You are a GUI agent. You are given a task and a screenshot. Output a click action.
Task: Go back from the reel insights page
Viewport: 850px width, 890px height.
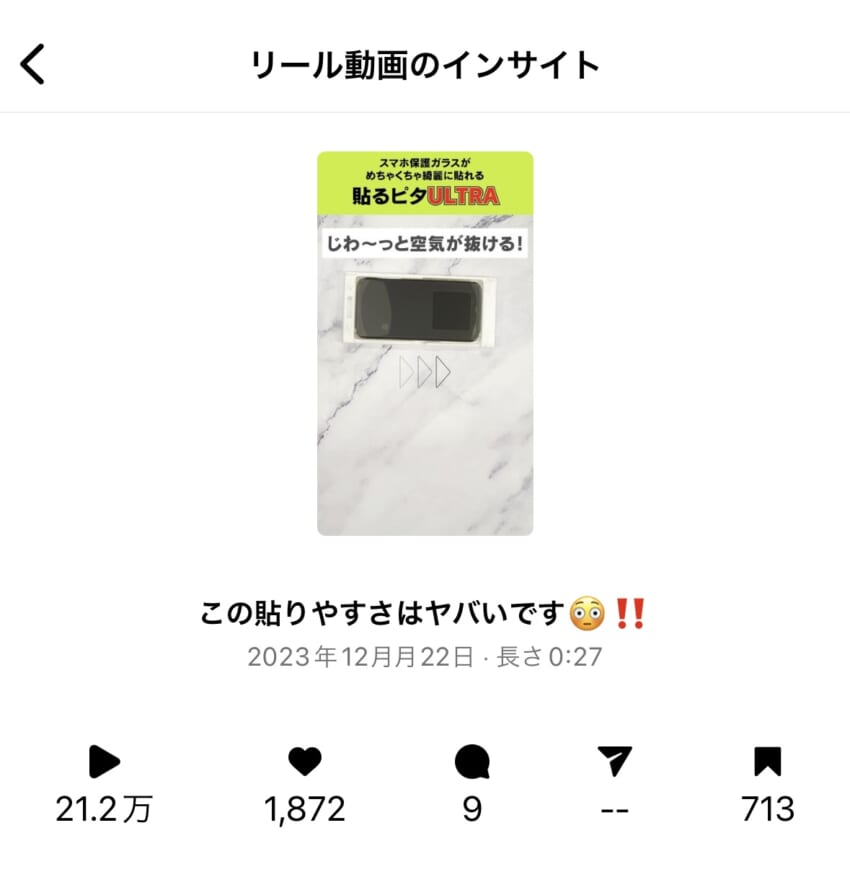33,65
